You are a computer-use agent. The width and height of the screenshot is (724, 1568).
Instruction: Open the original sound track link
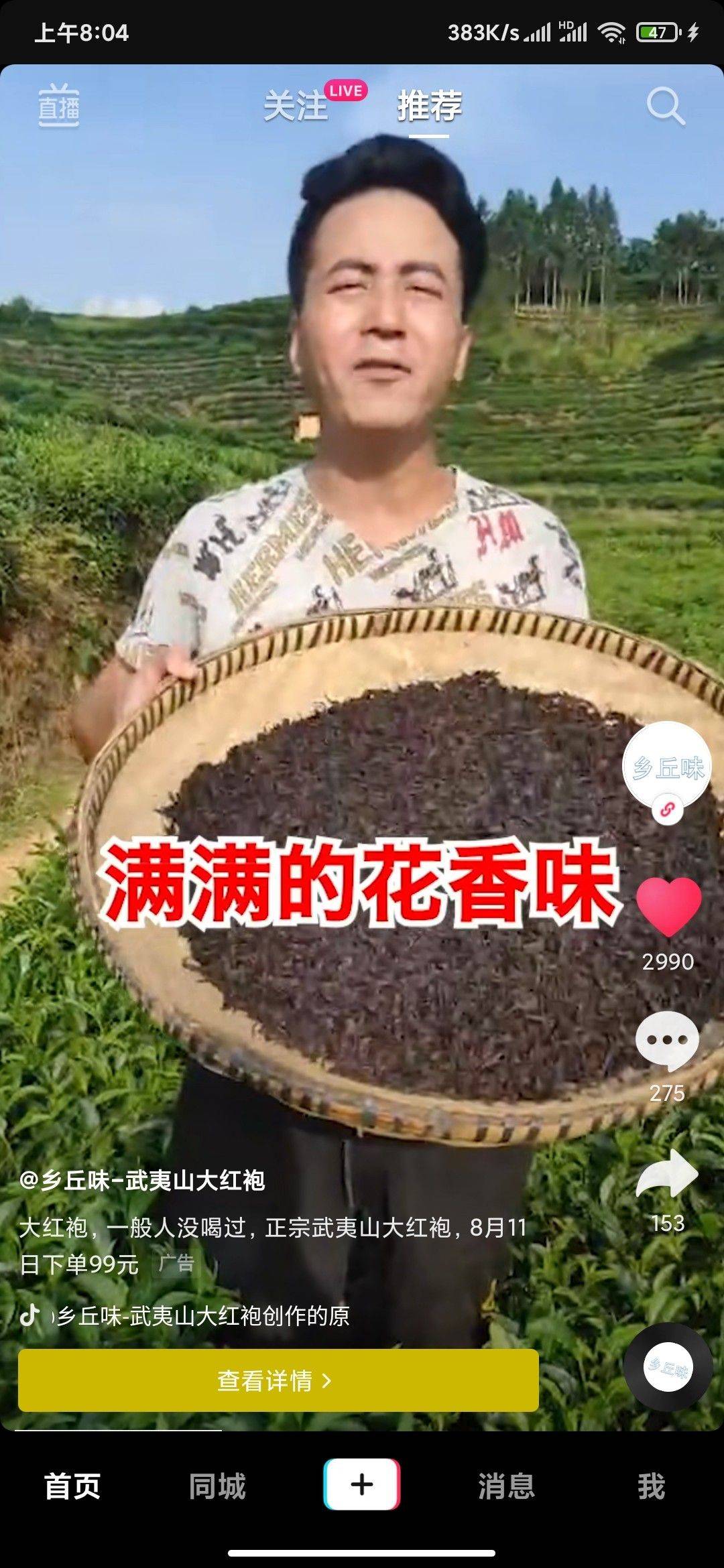pyautogui.click(x=201, y=1315)
